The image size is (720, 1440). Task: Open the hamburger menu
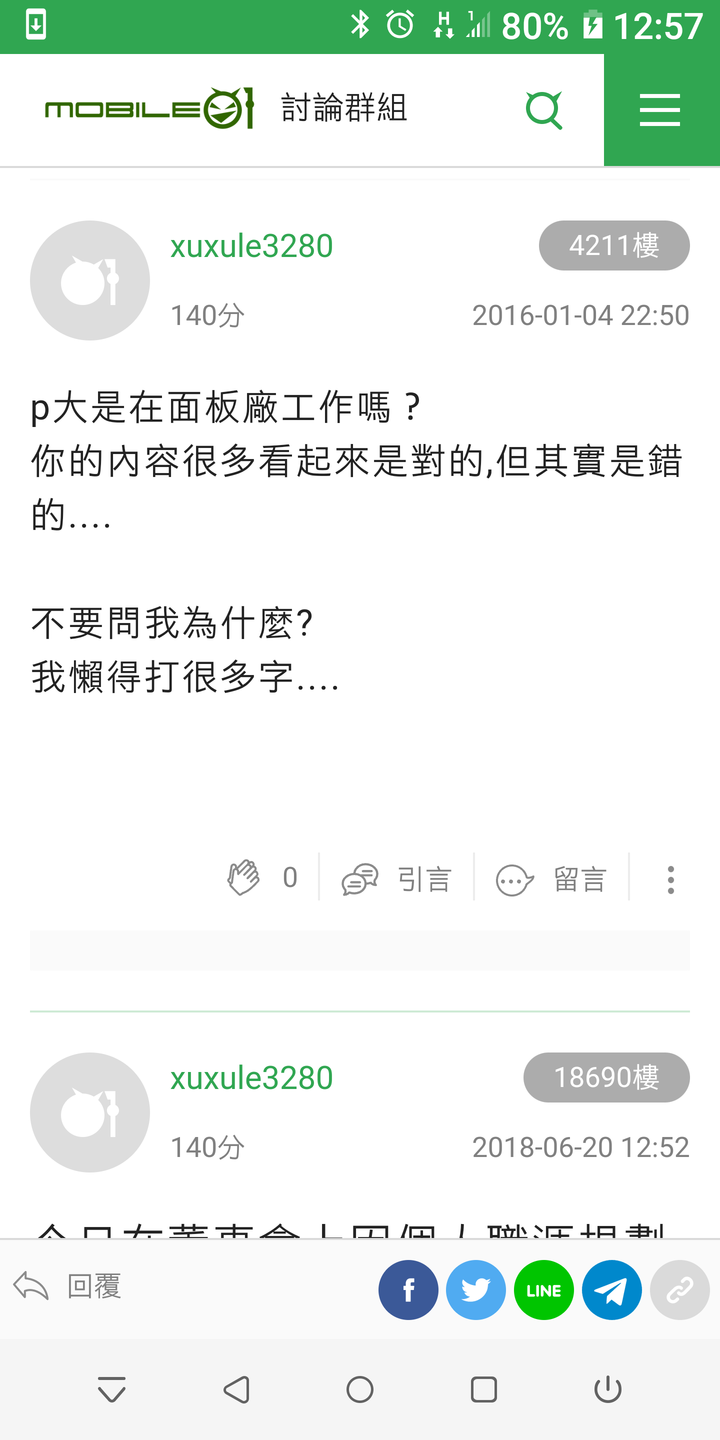point(660,110)
